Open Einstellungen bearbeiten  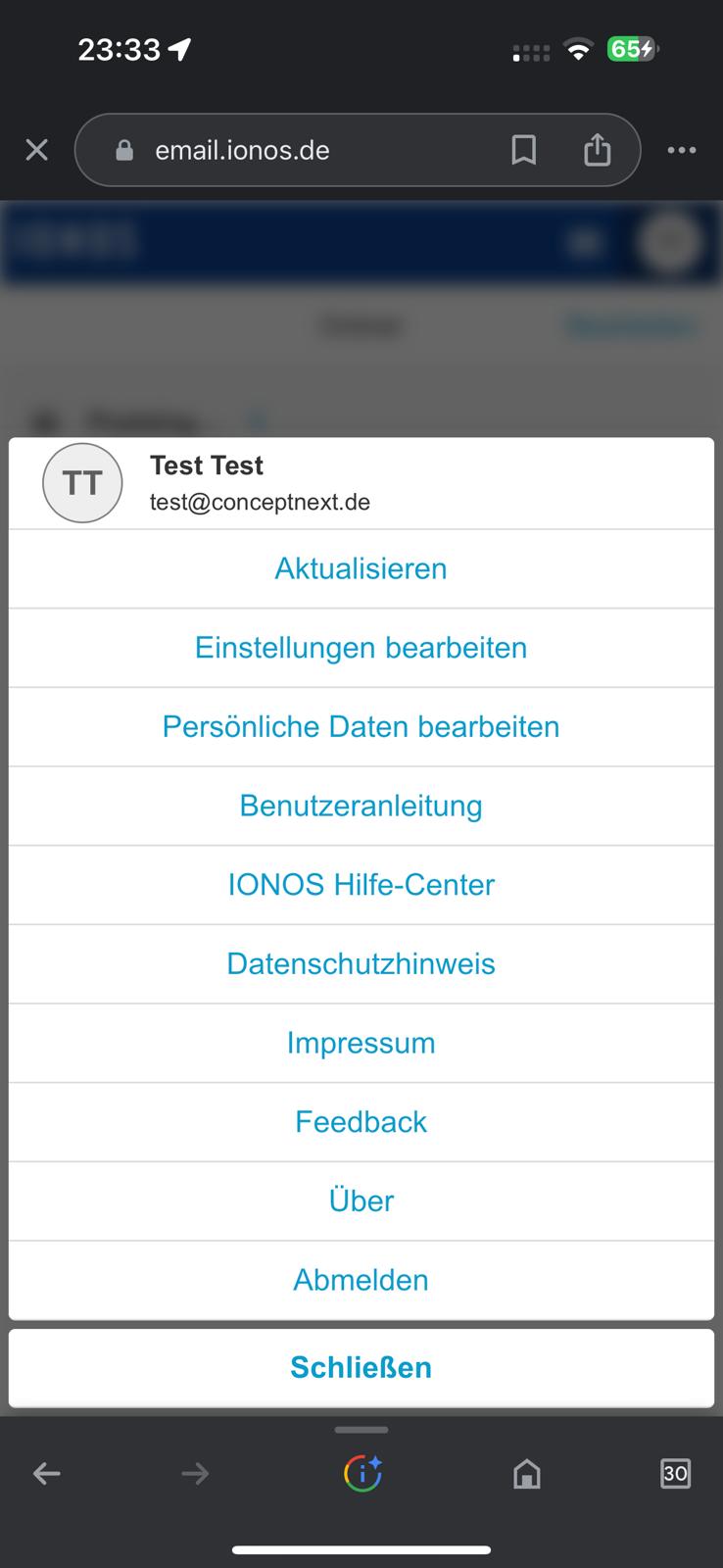[361, 648]
